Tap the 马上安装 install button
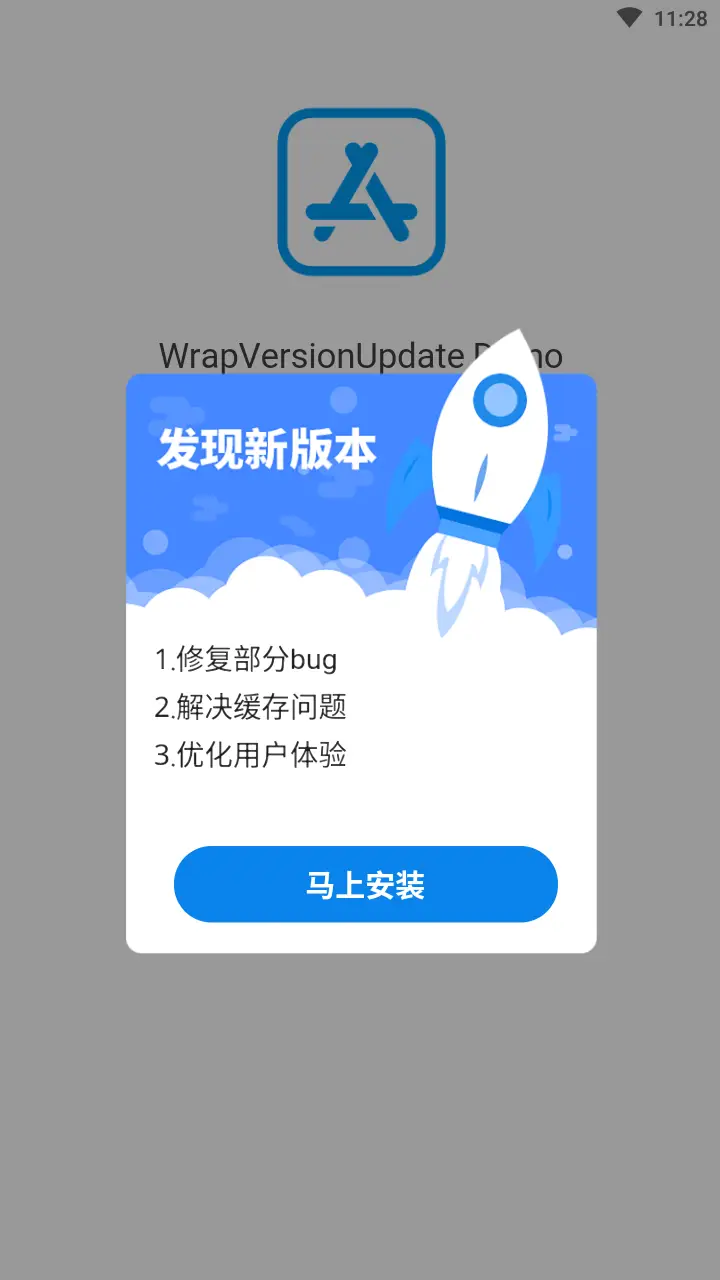 click(x=365, y=884)
